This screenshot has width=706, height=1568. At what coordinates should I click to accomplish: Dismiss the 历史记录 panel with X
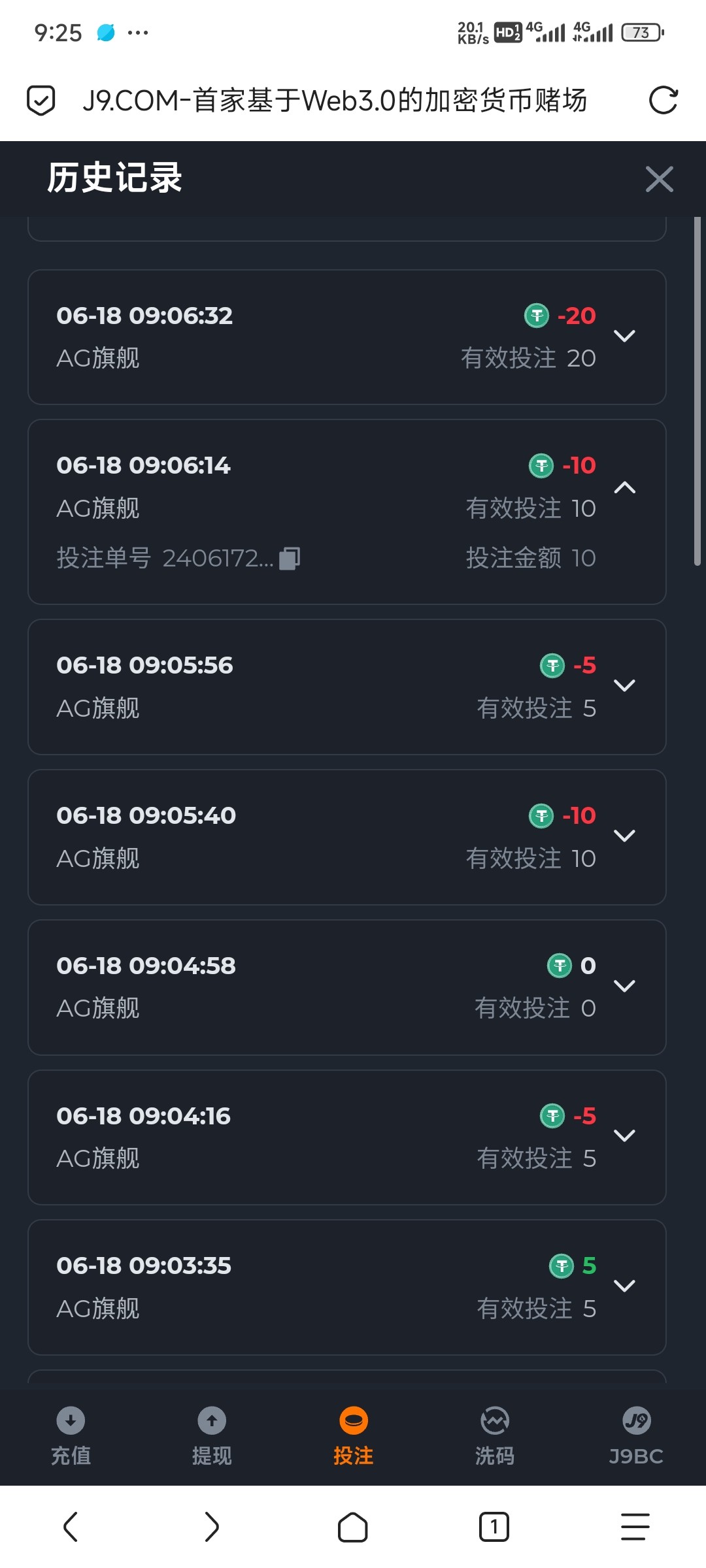point(659,179)
